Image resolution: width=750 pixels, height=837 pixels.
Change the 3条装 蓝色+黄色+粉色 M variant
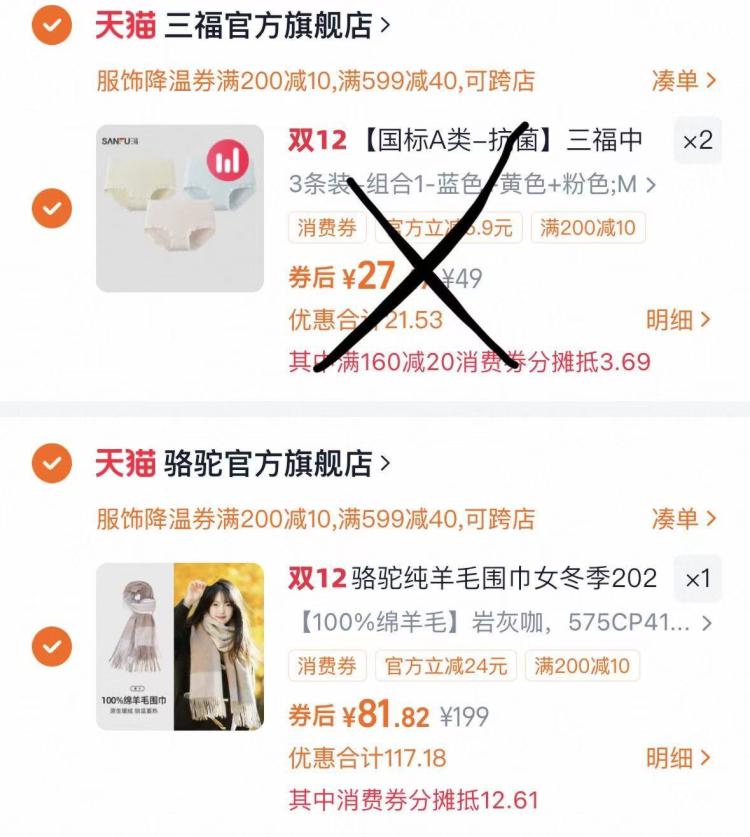pyautogui.click(x=472, y=185)
